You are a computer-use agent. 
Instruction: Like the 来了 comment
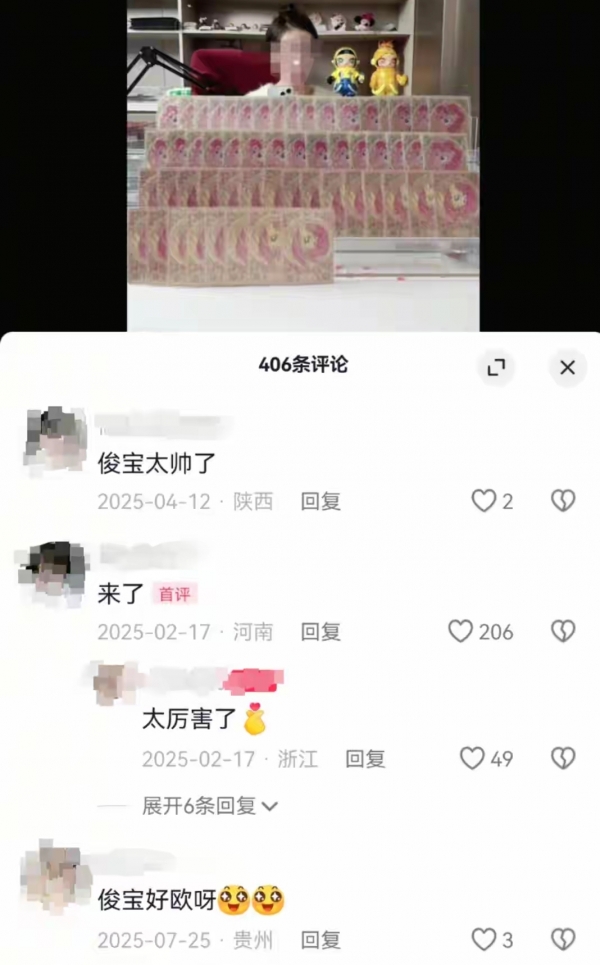click(x=461, y=631)
